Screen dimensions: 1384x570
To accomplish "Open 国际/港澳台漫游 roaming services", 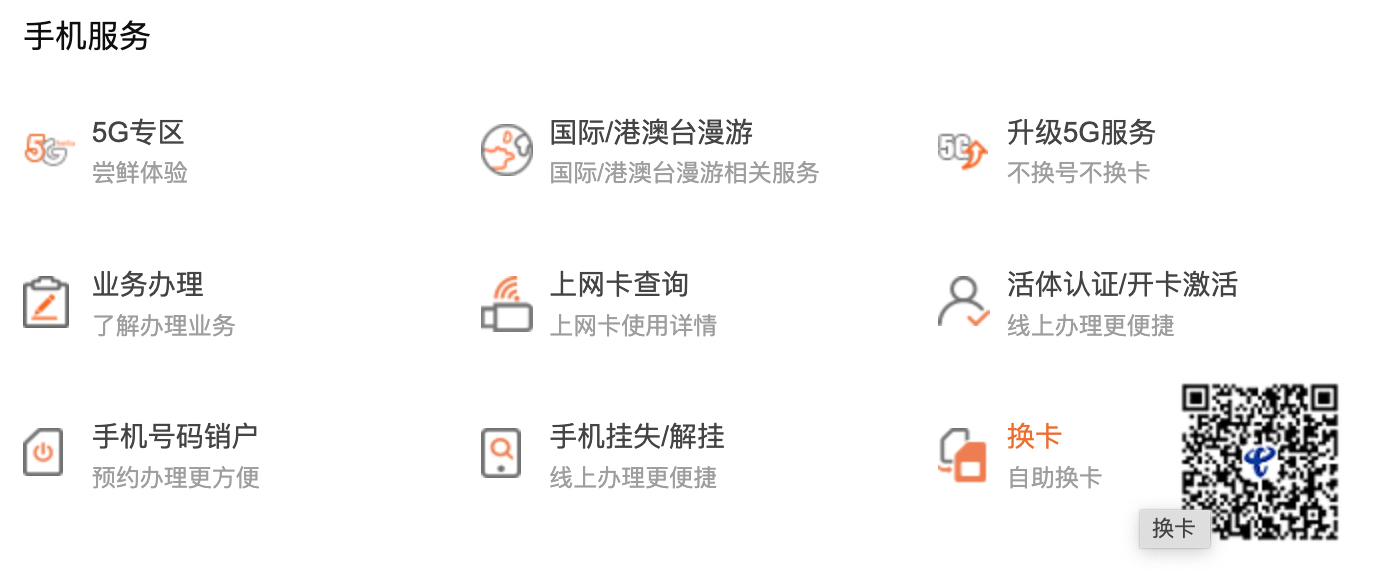I will coord(650,133).
